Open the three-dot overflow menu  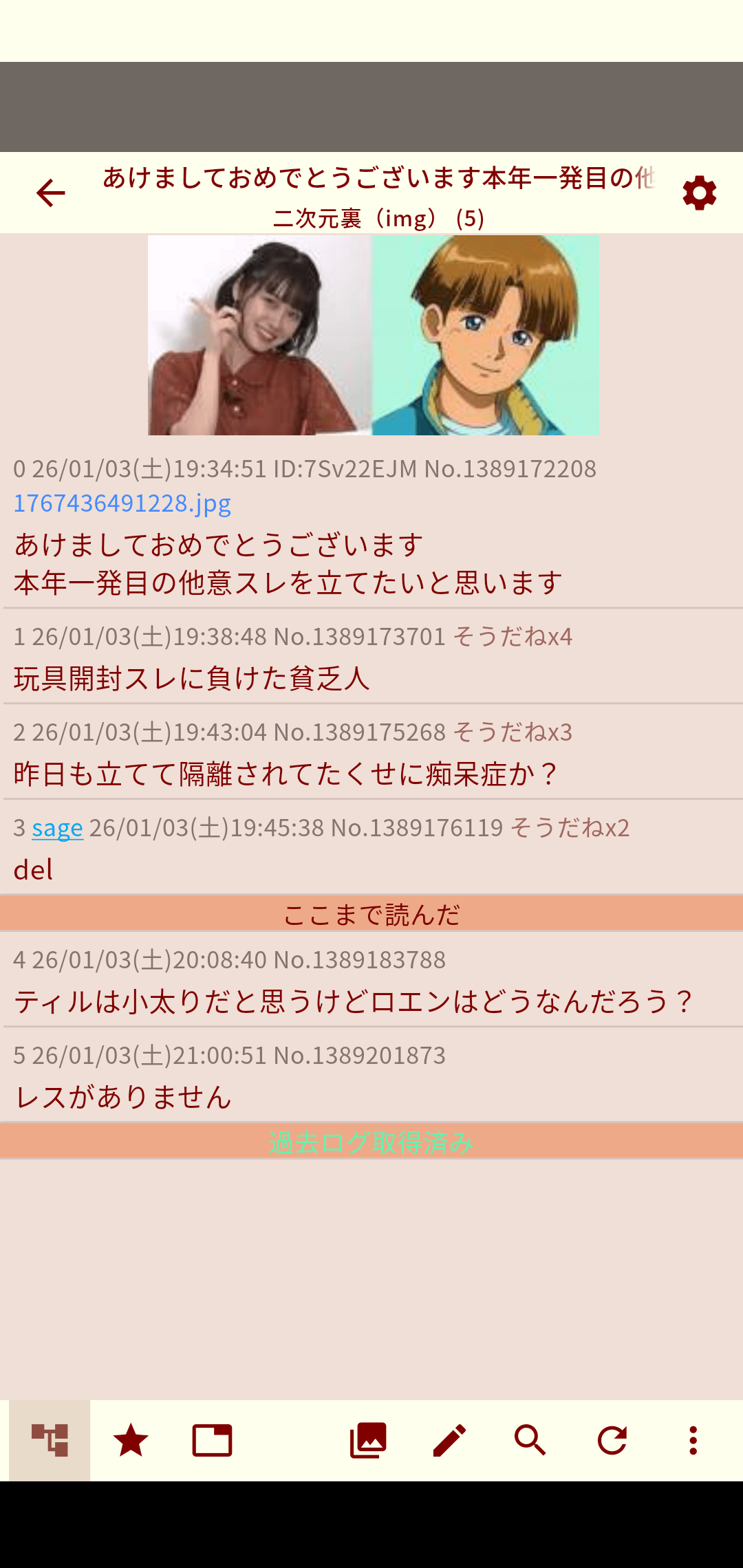693,1440
